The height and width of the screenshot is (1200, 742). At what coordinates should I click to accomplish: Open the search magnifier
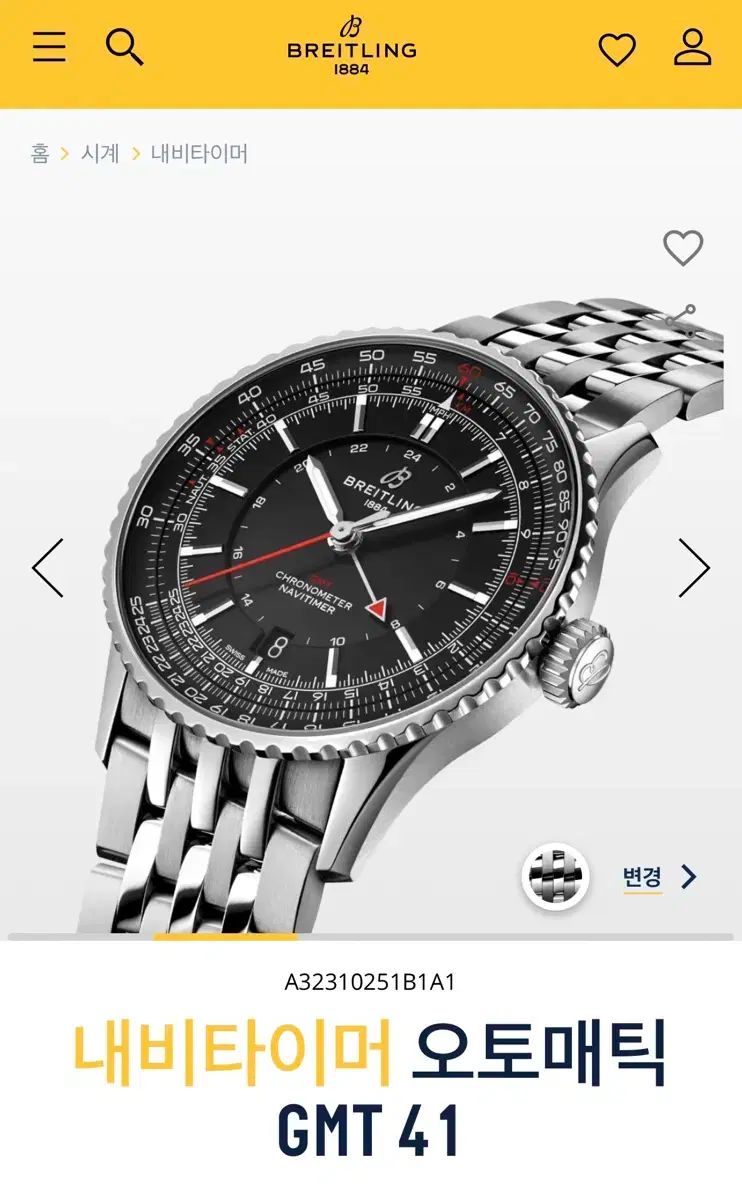(125, 47)
